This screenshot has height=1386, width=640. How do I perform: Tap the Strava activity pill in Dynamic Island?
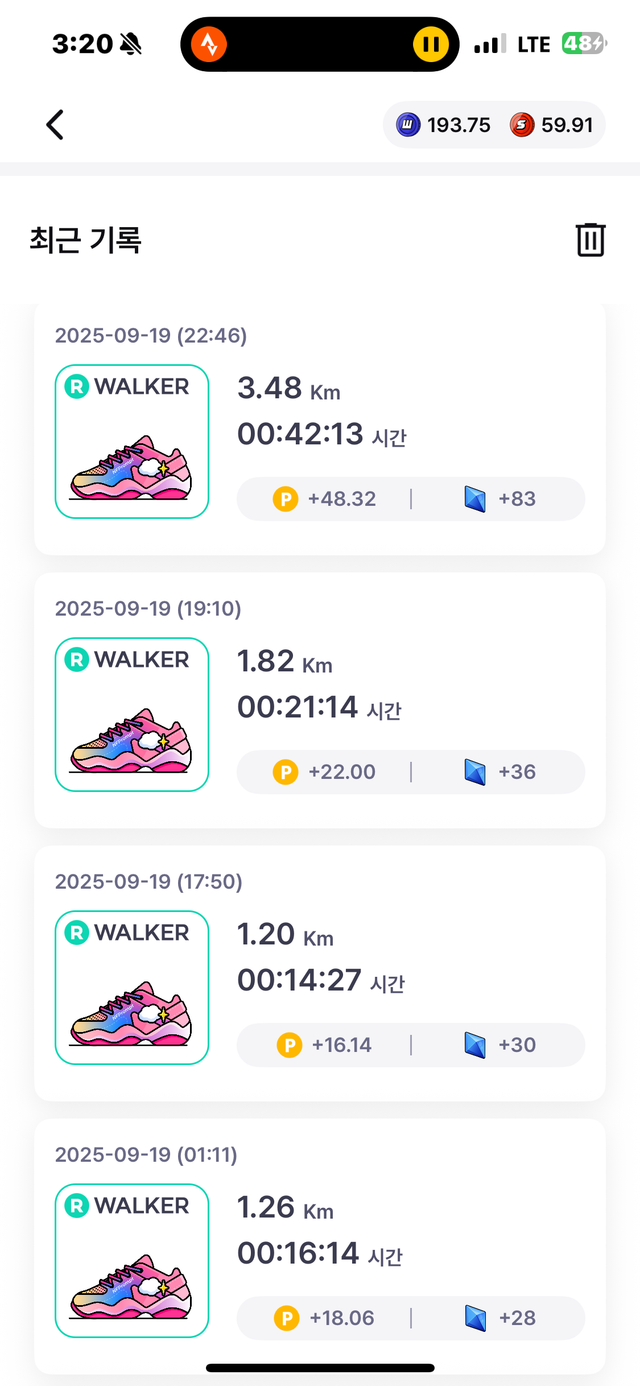coord(320,44)
